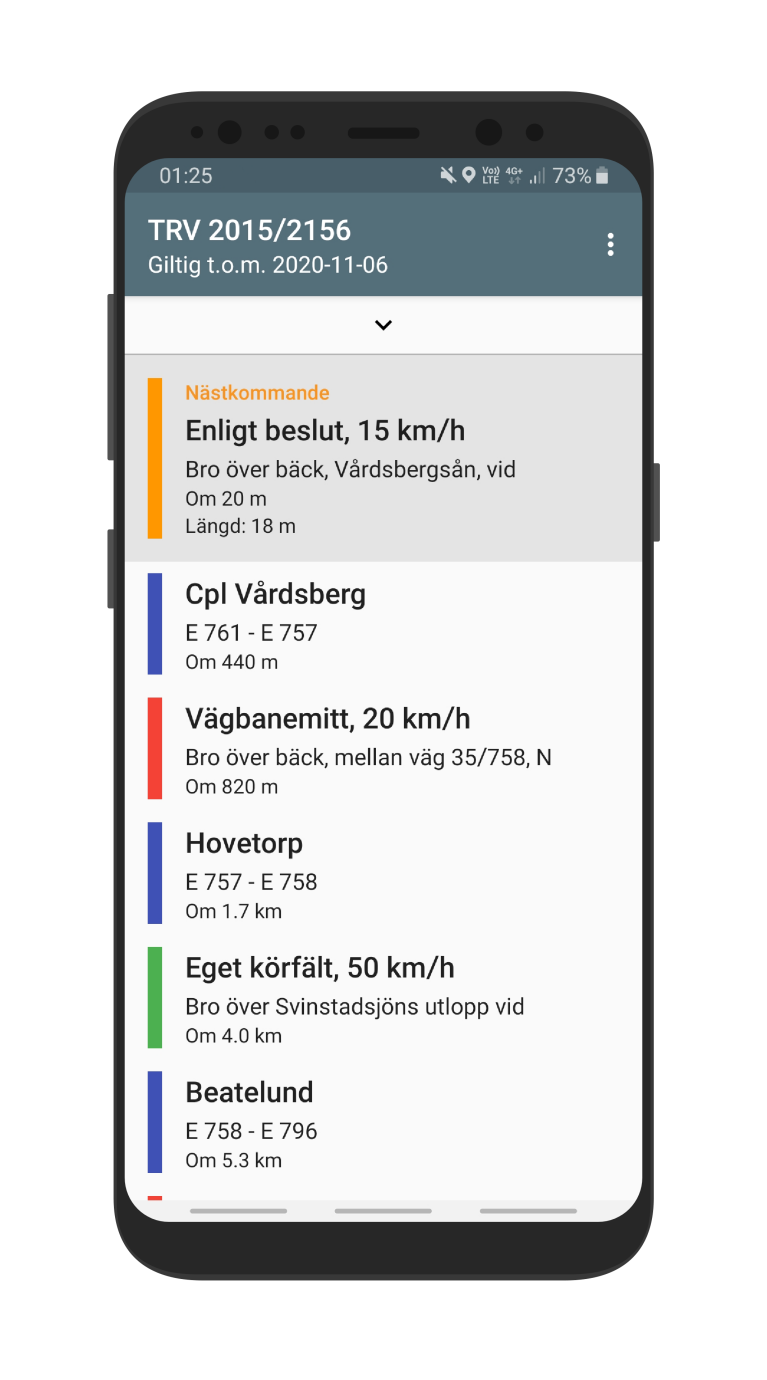Expand the panel with the down chevron
The height and width of the screenshot is (1380, 767).
[383, 325]
